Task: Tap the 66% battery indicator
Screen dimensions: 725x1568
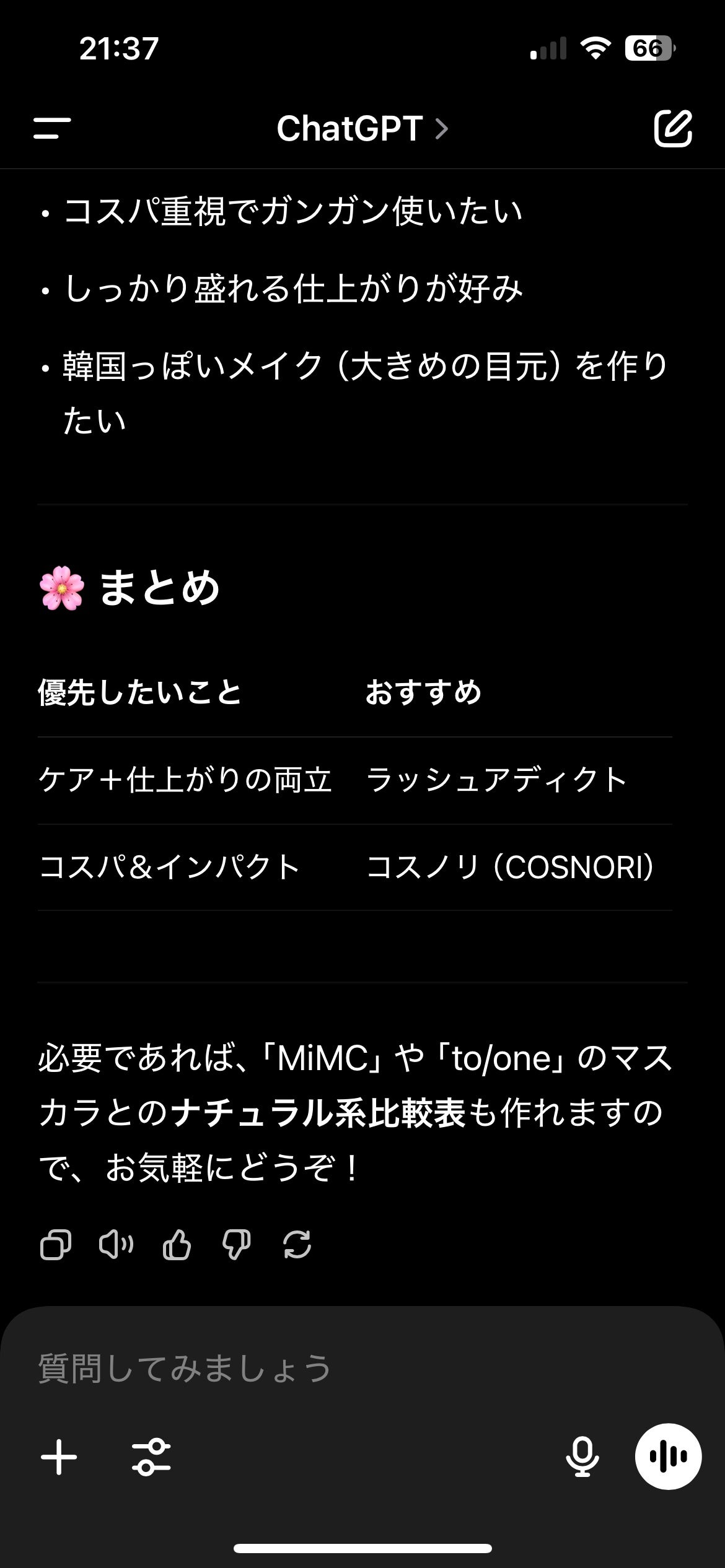Action: pyautogui.click(x=649, y=48)
